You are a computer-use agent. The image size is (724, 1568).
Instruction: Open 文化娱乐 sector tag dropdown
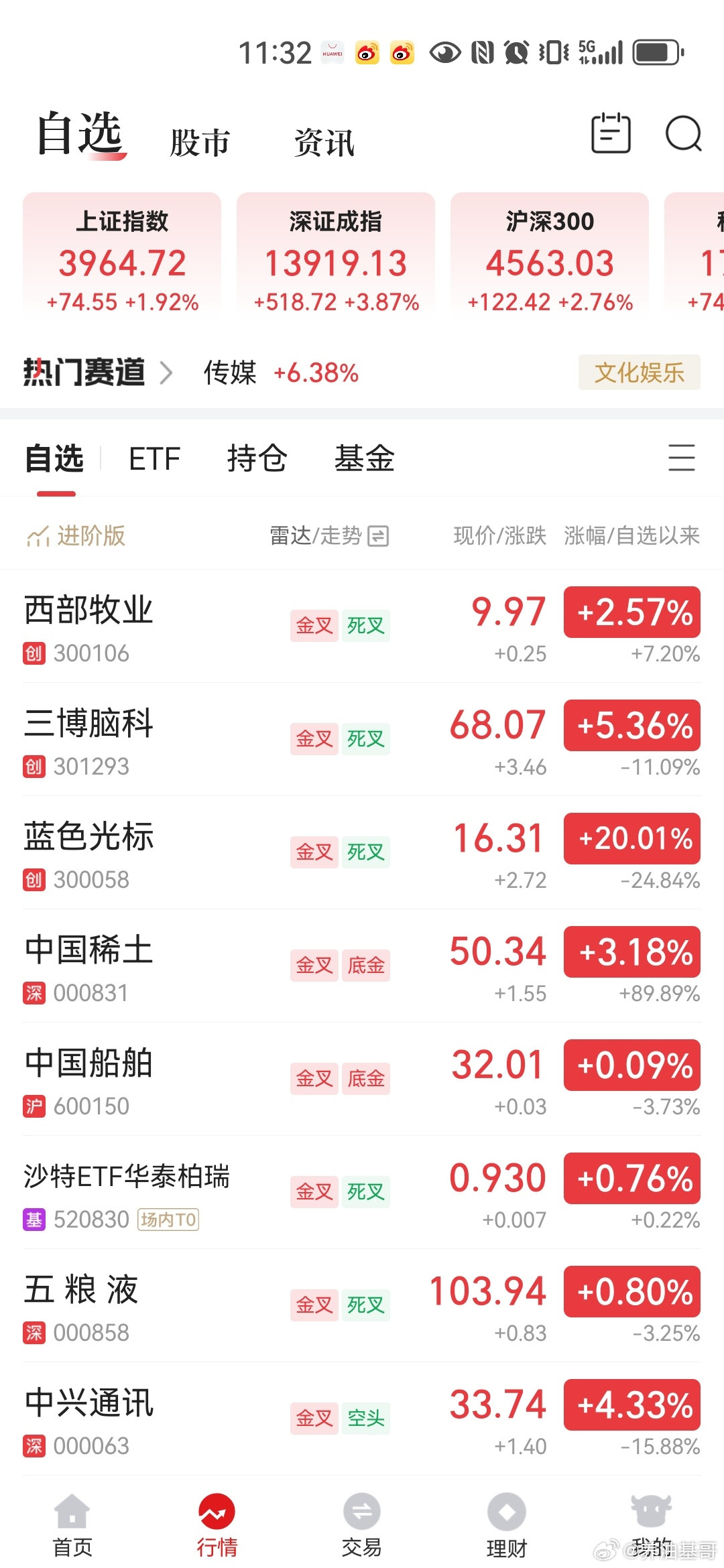click(x=639, y=373)
